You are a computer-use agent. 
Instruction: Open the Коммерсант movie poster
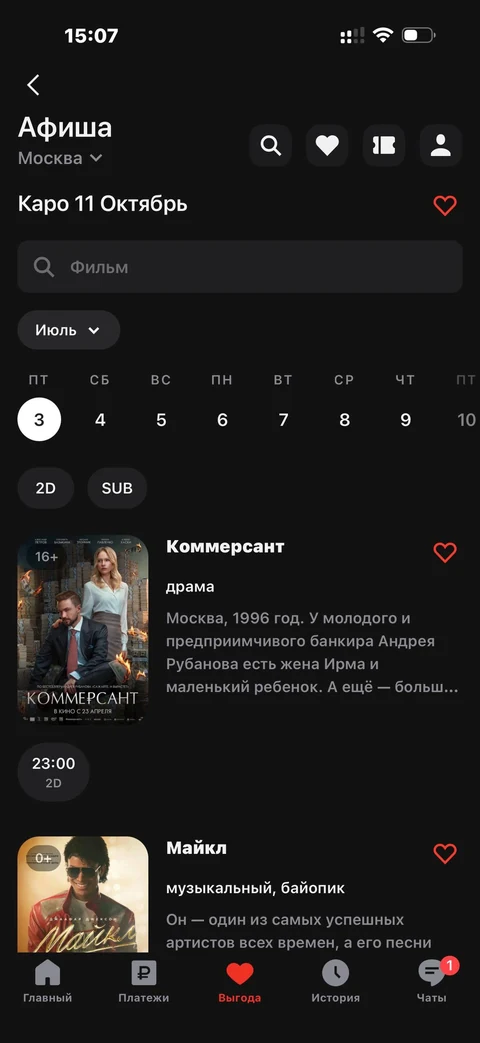tap(83, 629)
